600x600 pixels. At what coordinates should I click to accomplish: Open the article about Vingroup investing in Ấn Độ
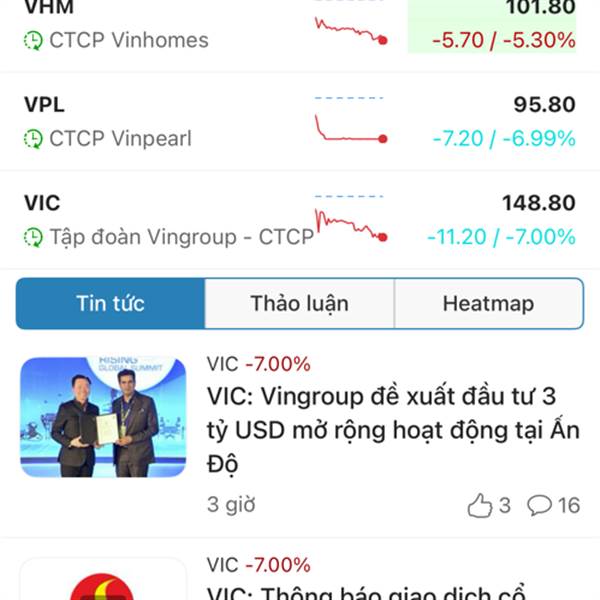click(x=393, y=430)
